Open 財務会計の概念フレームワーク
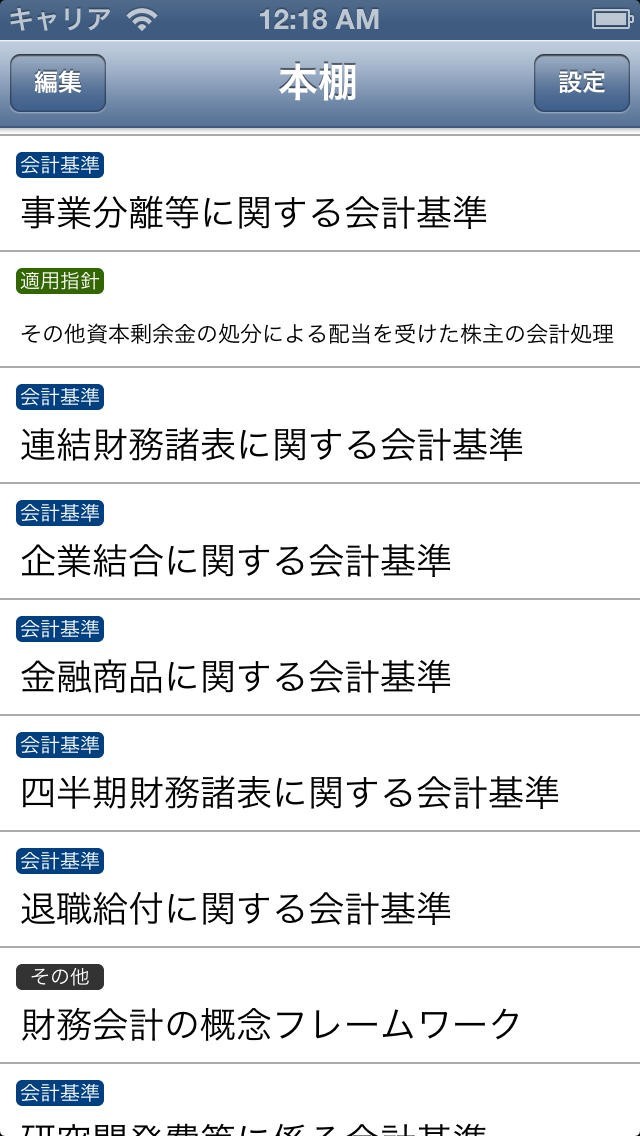 point(272,1023)
